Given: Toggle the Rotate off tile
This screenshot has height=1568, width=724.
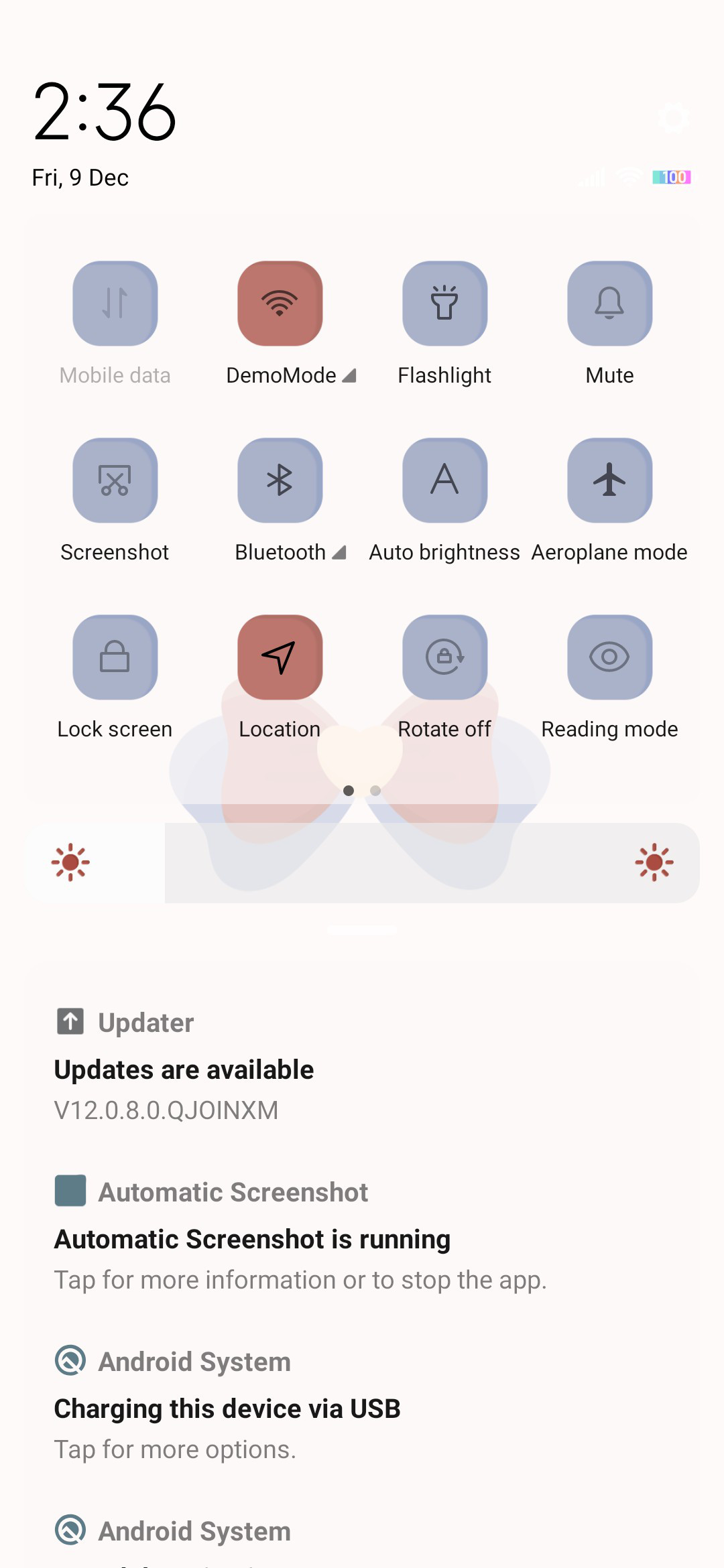Looking at the screenshot, I should coord(445,657).
